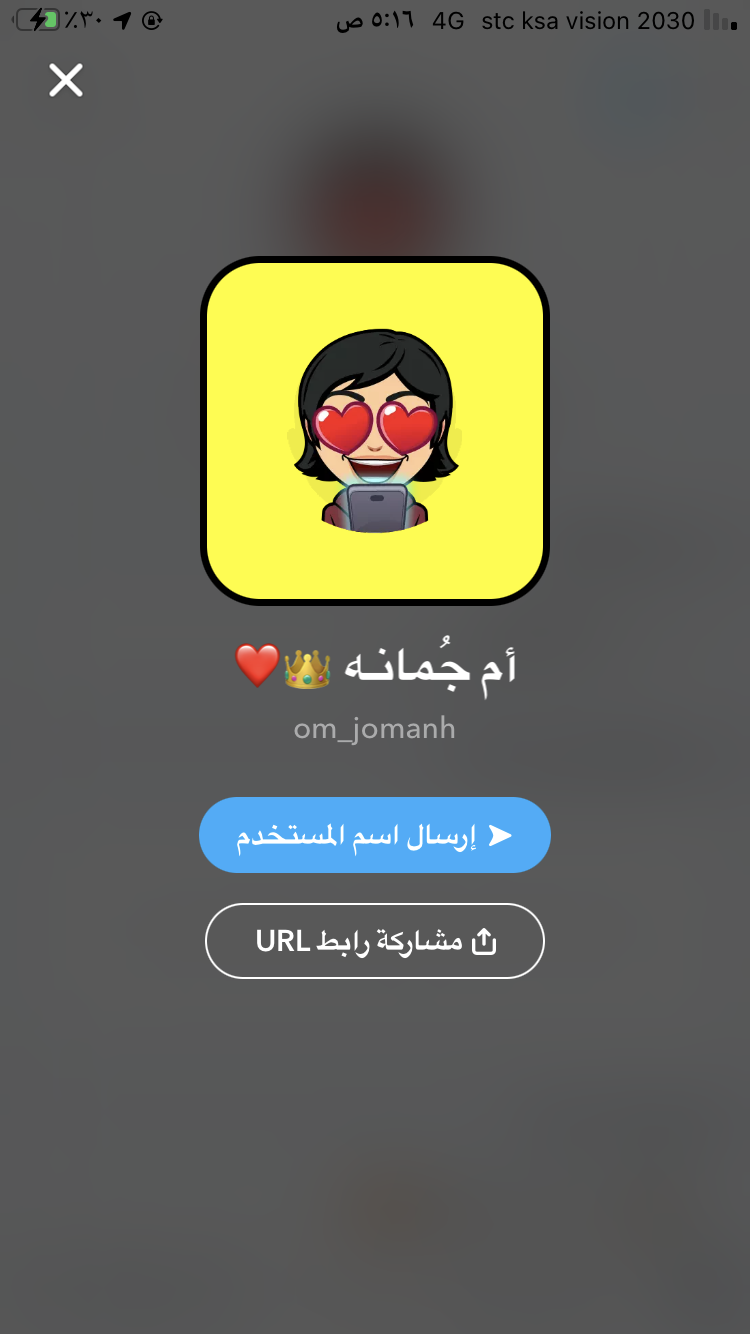750x1334 pixels.
Task: Close the profile share overlay
Action: (66, 80)
